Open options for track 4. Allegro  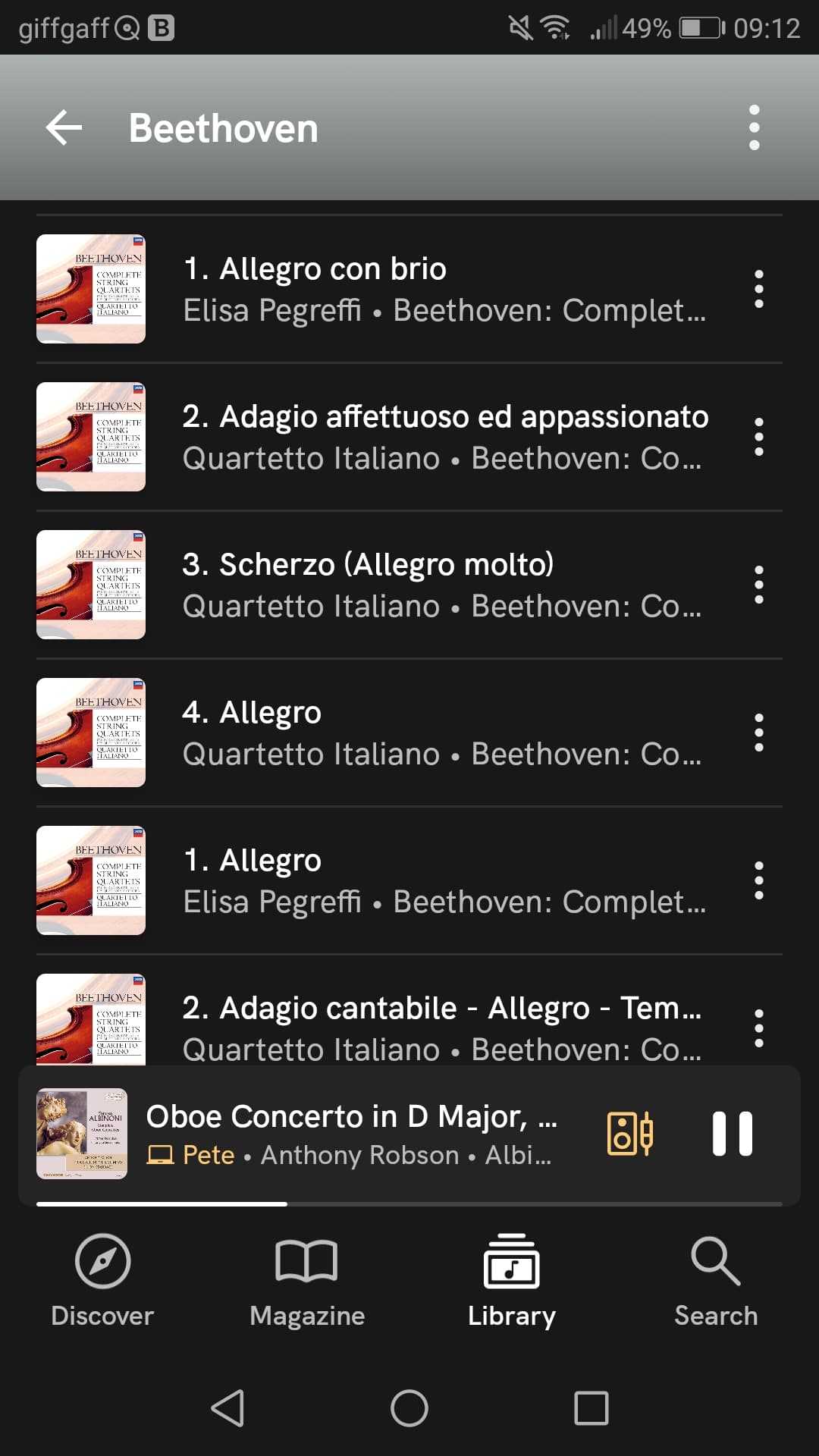(x=758, y=733)
